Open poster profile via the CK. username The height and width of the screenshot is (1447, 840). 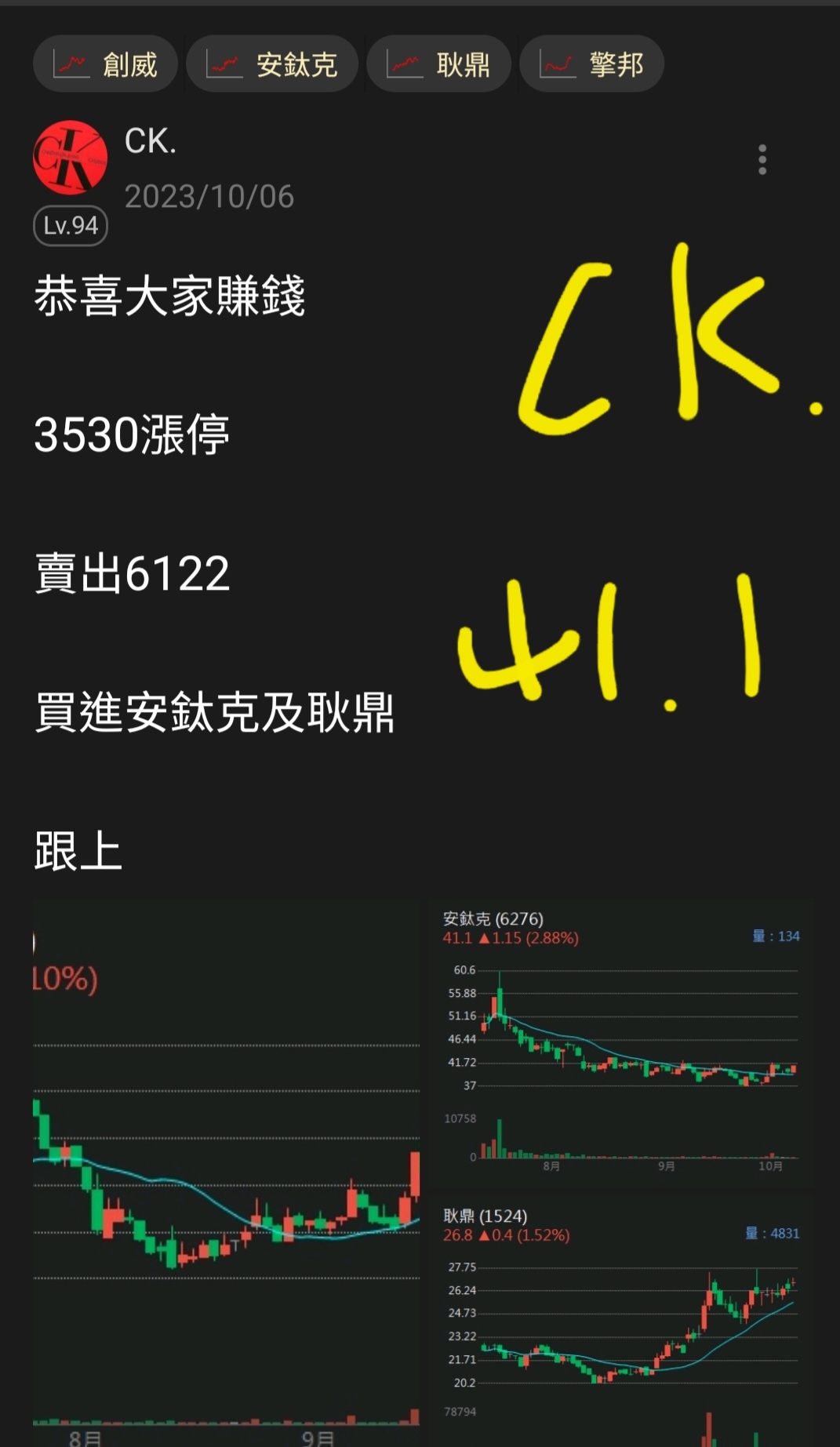pos(151,141)
